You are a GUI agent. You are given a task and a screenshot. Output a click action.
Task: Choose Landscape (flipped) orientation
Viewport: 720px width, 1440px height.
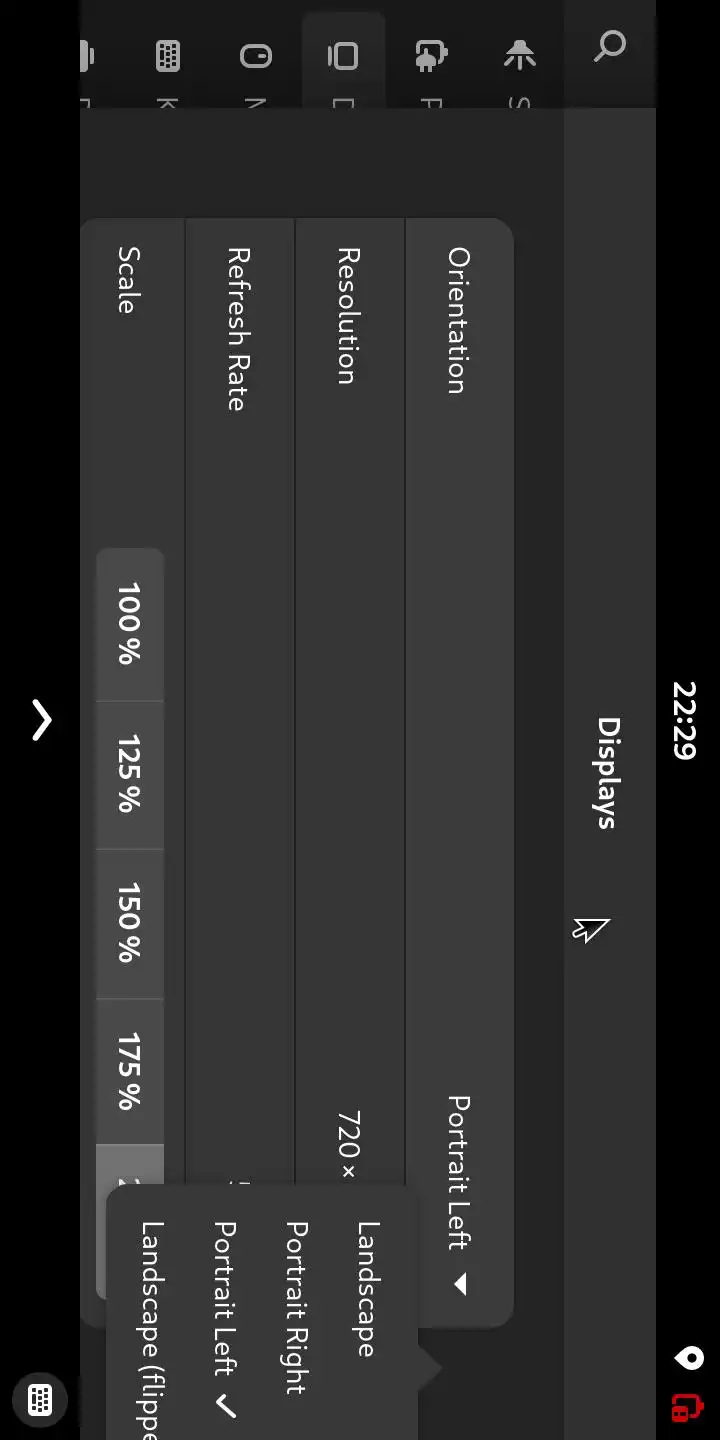pos(151,1330)
